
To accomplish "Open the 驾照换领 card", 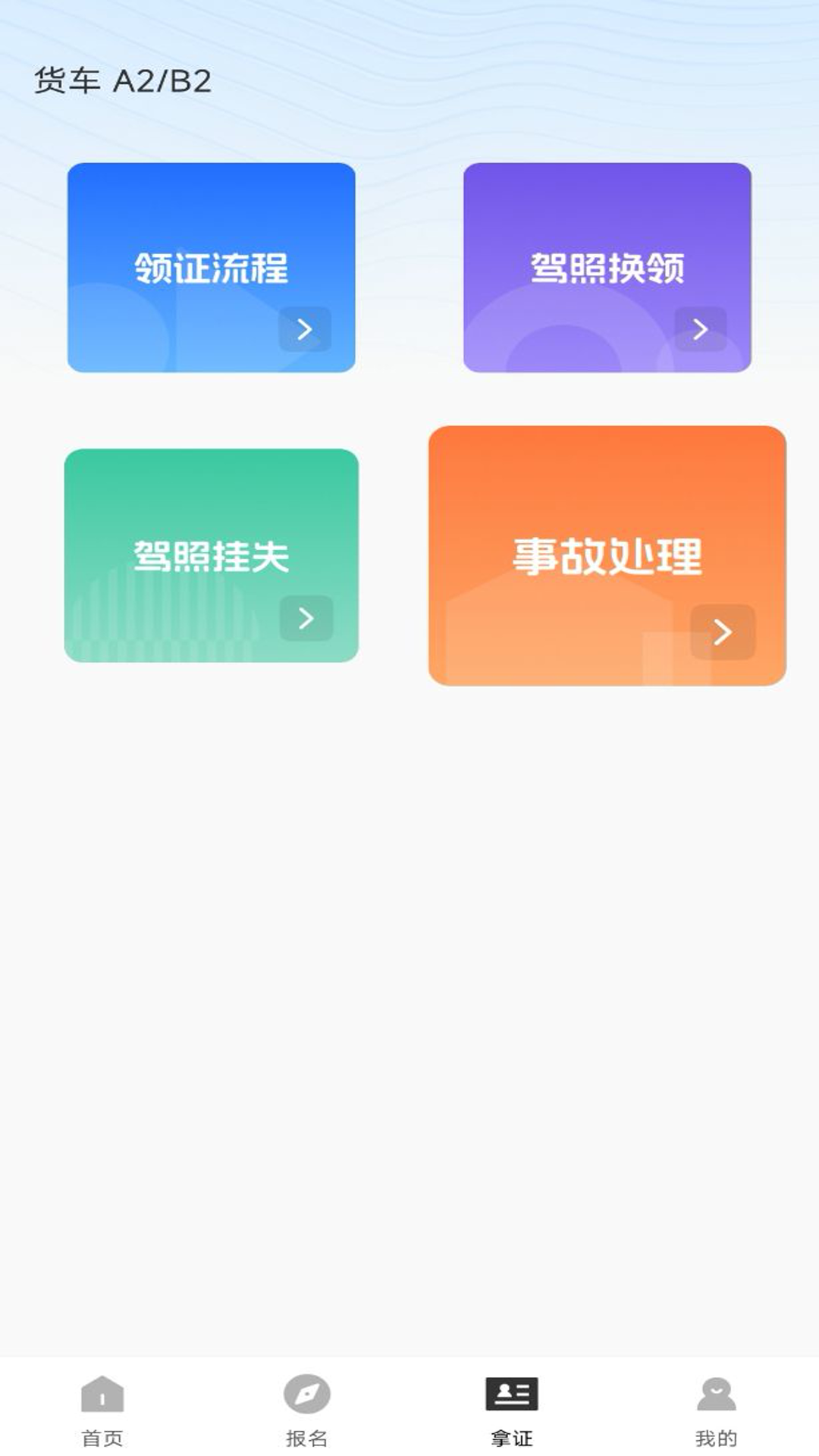I will (x=607, y=267).
